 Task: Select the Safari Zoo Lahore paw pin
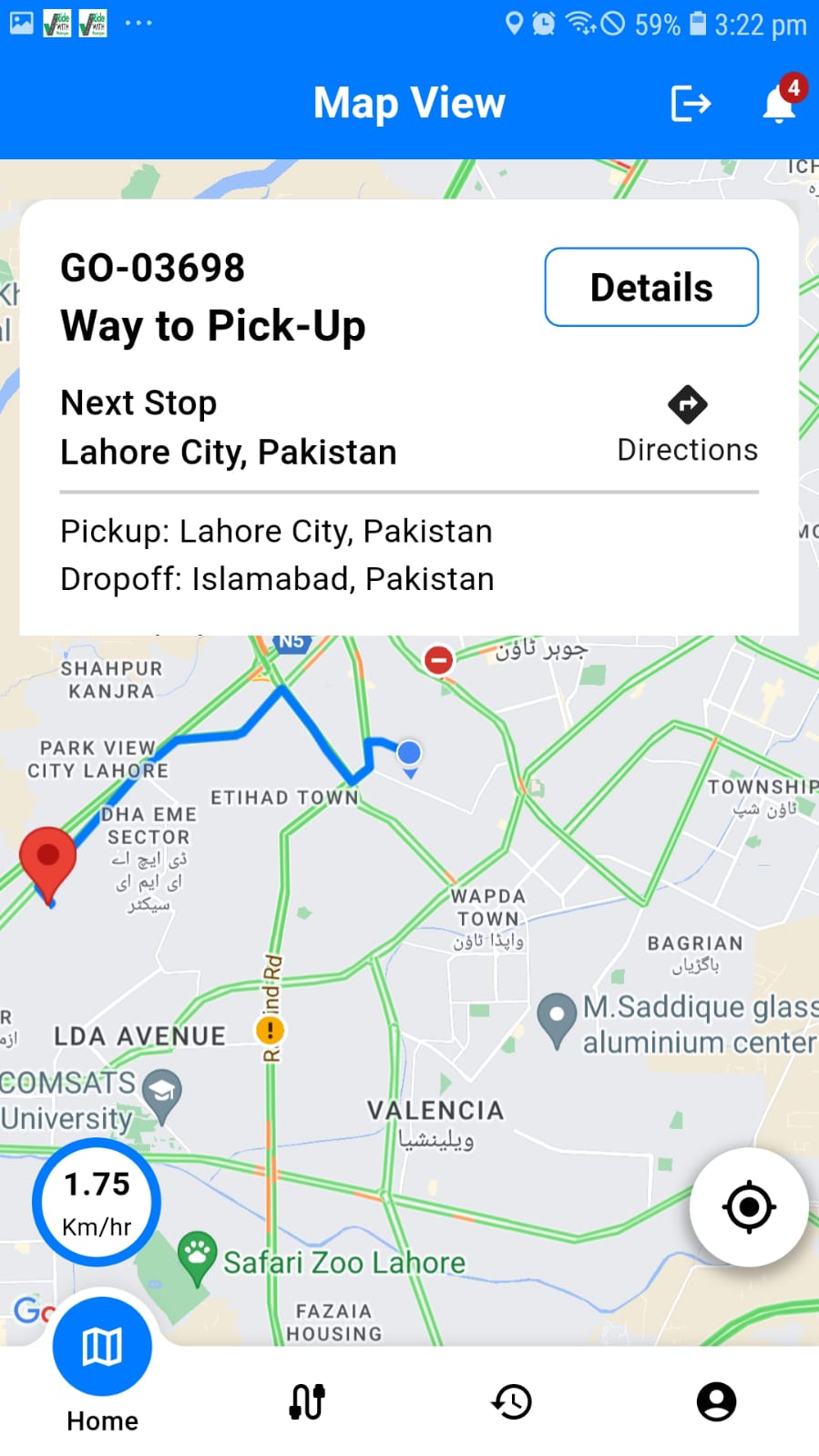[x=197, y=1257]
